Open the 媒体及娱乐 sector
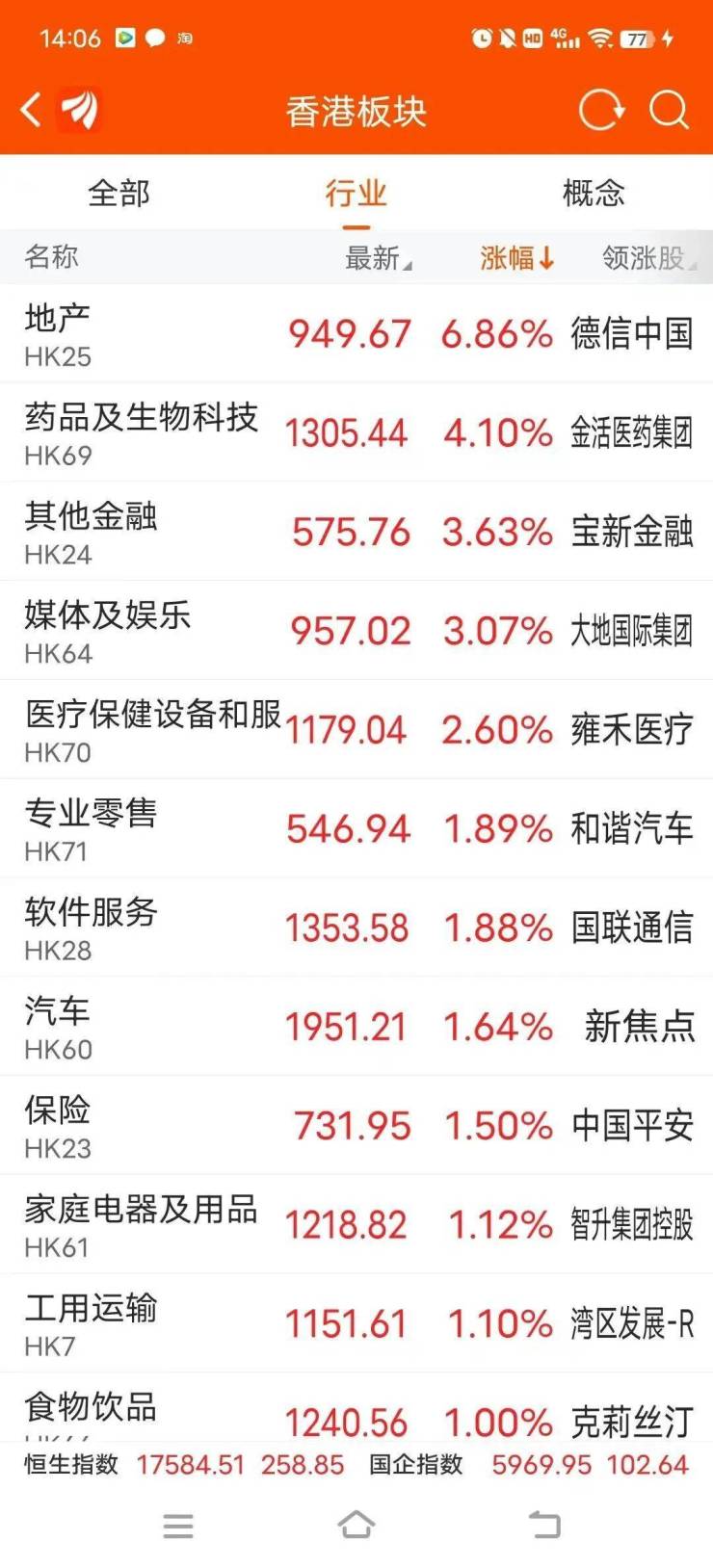 tap(107, 631)
